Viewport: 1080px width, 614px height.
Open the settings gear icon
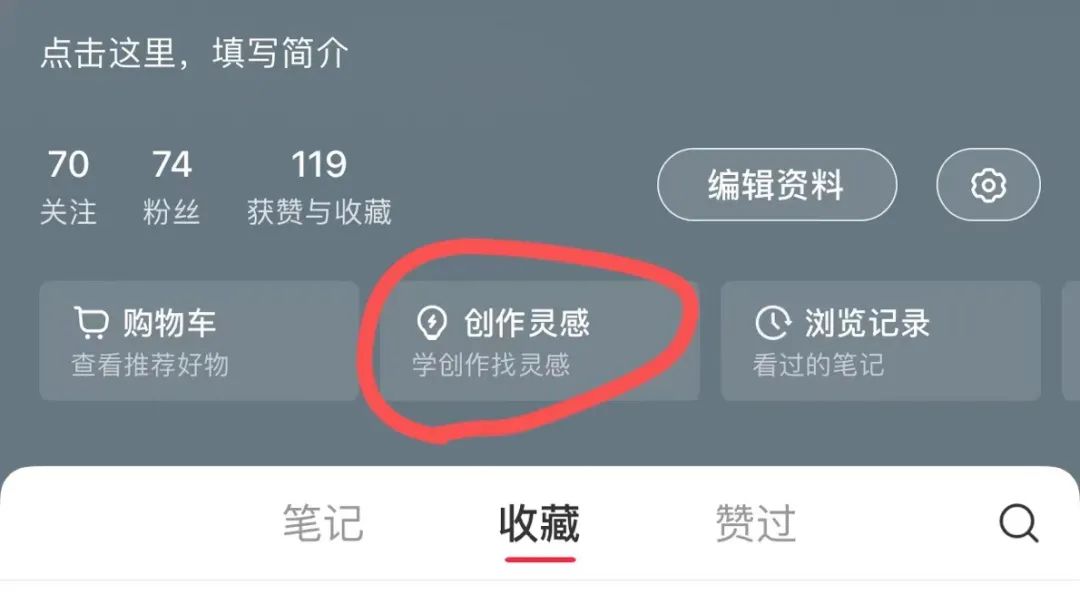(988, 185)
